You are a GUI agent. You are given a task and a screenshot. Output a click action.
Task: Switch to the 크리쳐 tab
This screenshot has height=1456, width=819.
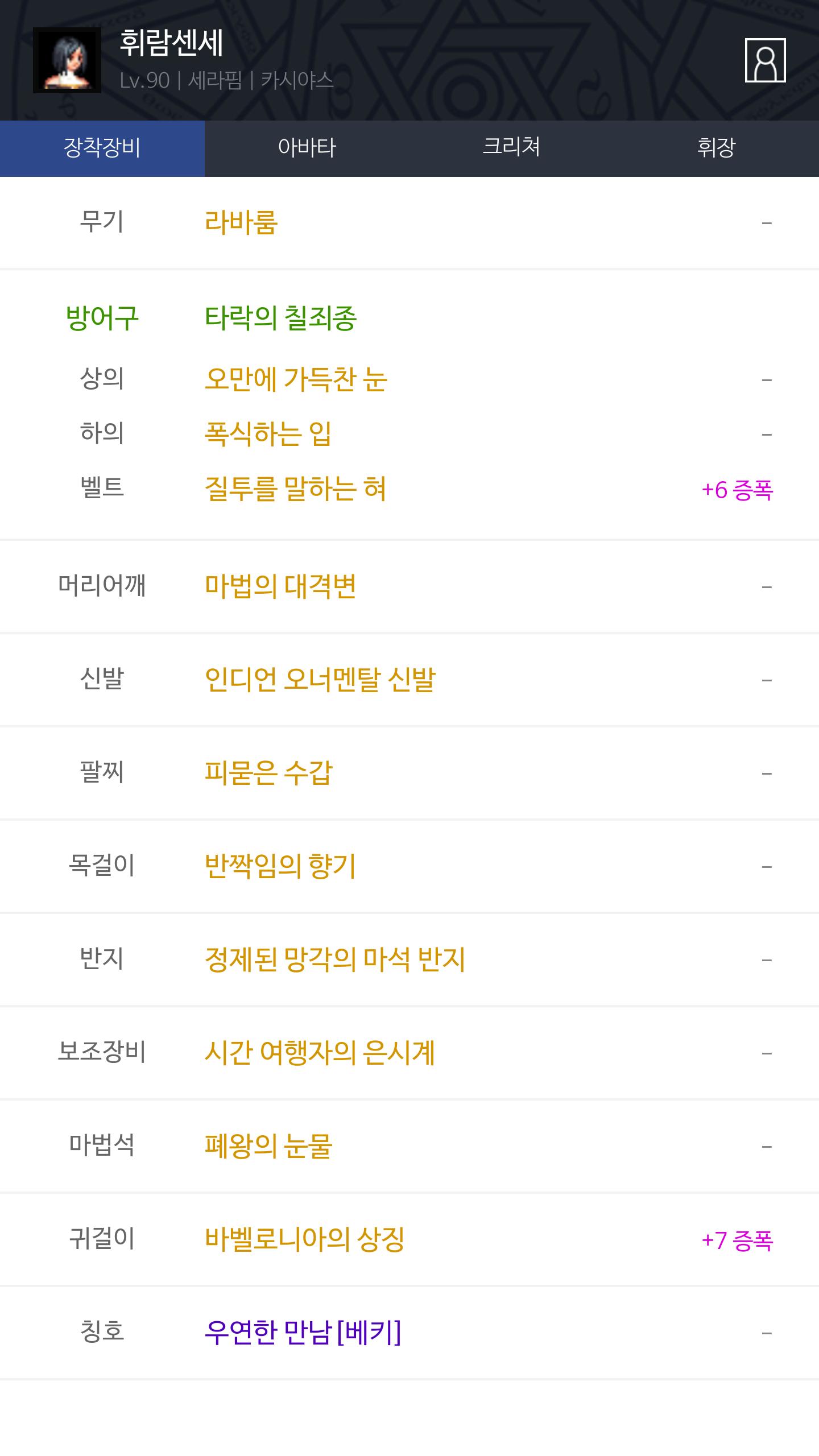[x=512, y=148]
